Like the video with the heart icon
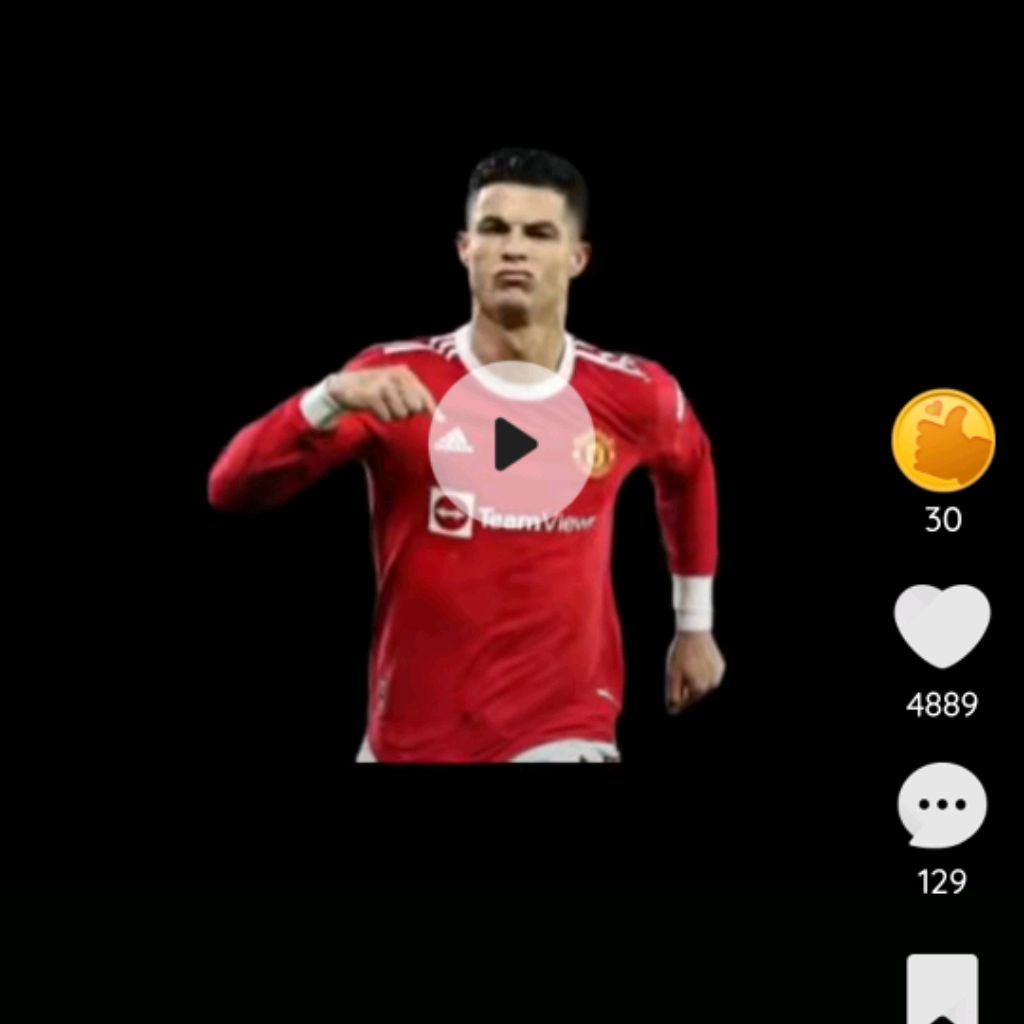1024x1024 pixels. [x=942, y=625]
